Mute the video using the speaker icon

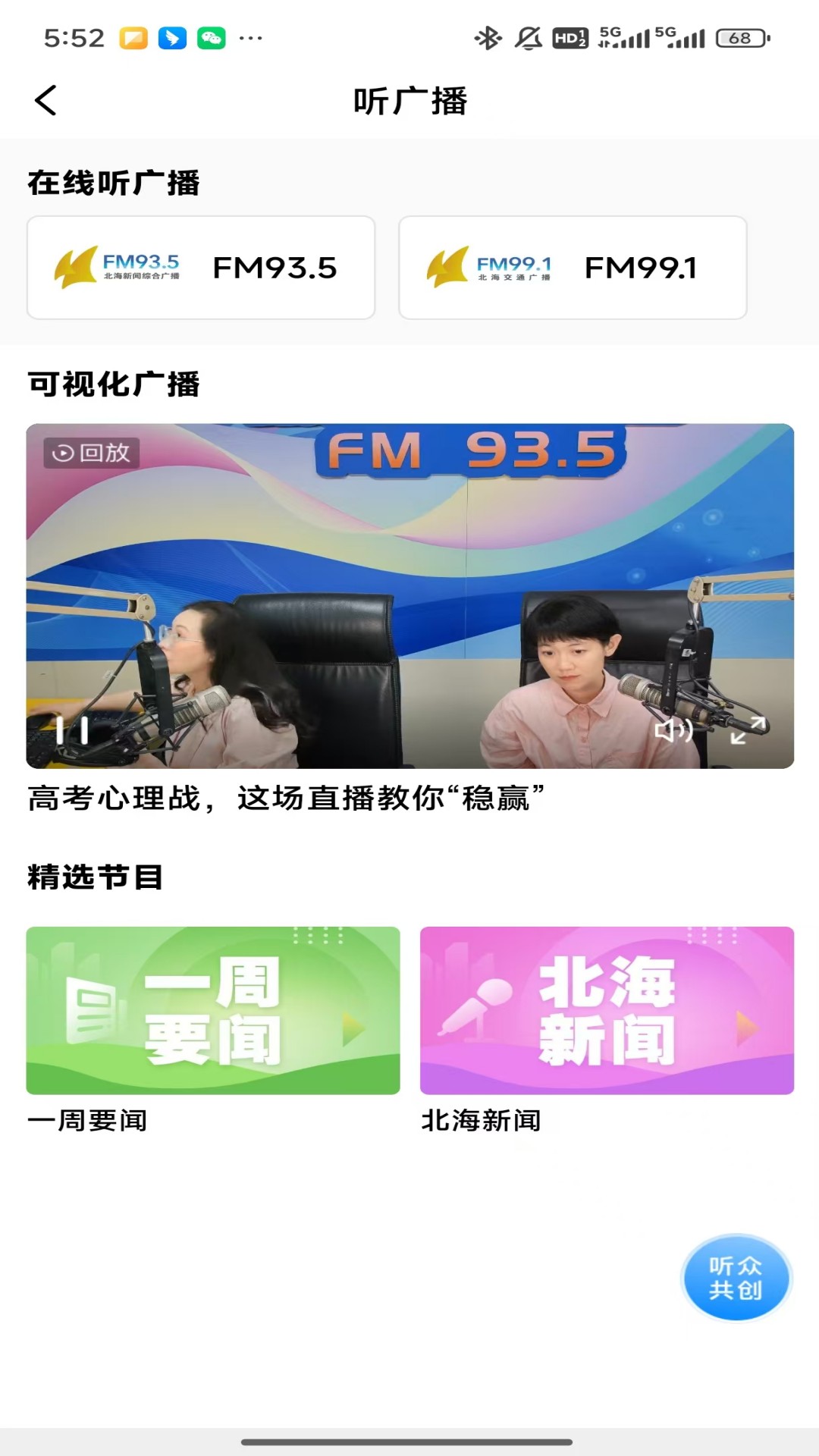coord(676,730)
